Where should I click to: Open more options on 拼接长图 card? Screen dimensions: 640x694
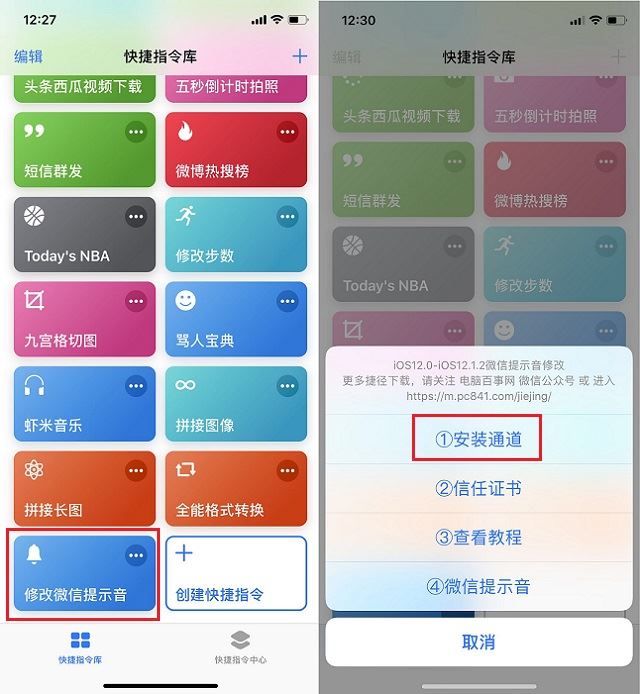135,470
